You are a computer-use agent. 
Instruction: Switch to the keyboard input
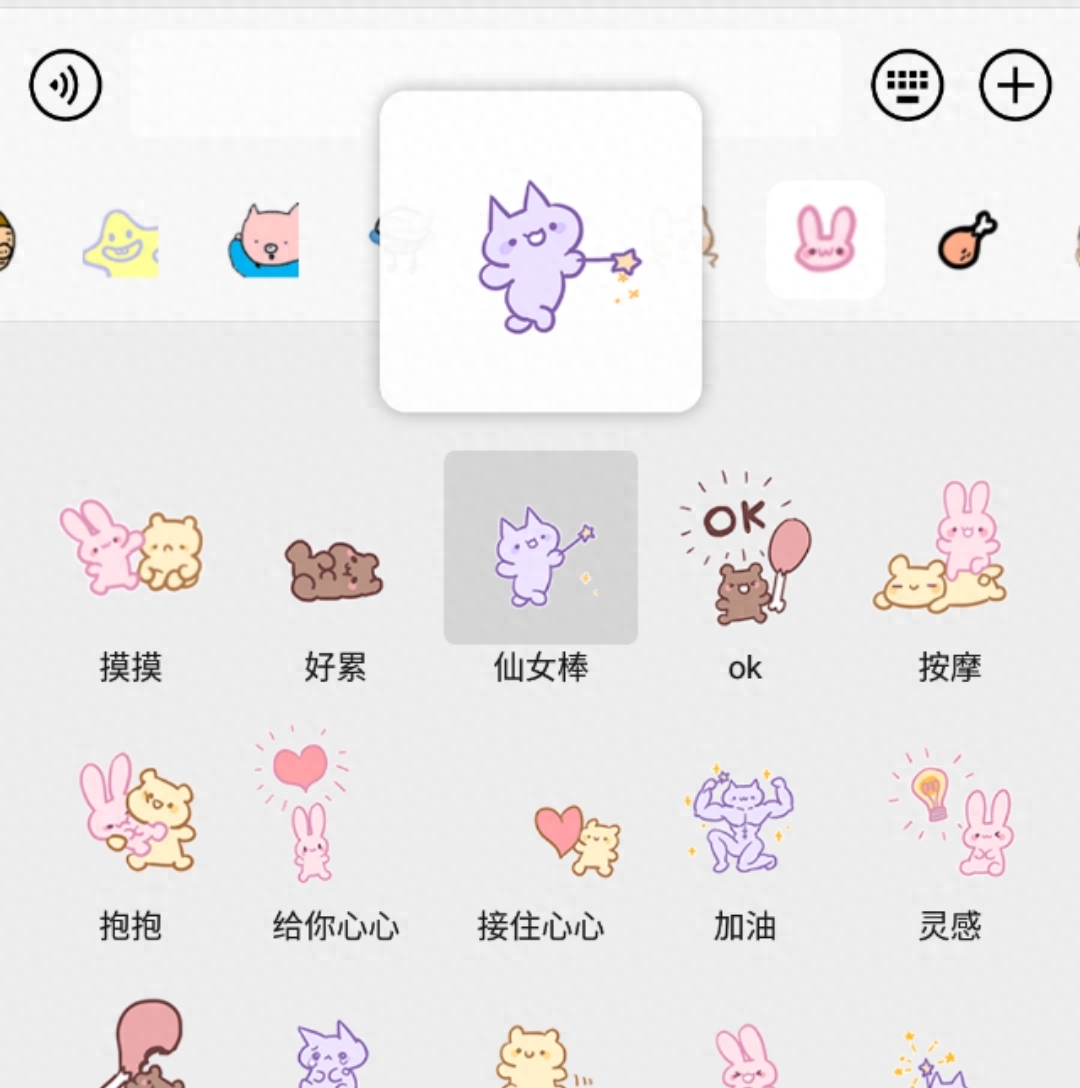click(x=907, y=86)
